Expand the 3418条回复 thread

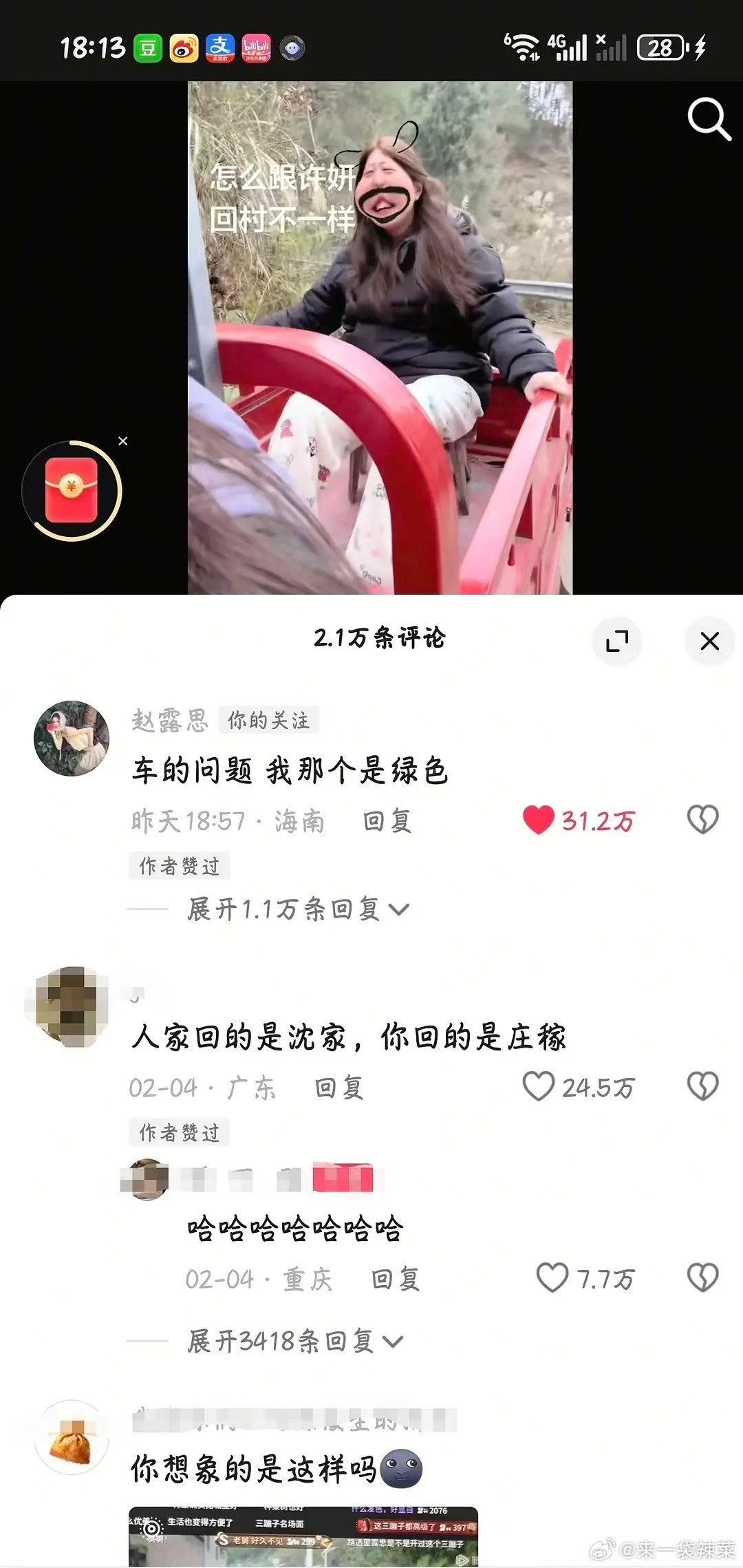click(289, 1339)
